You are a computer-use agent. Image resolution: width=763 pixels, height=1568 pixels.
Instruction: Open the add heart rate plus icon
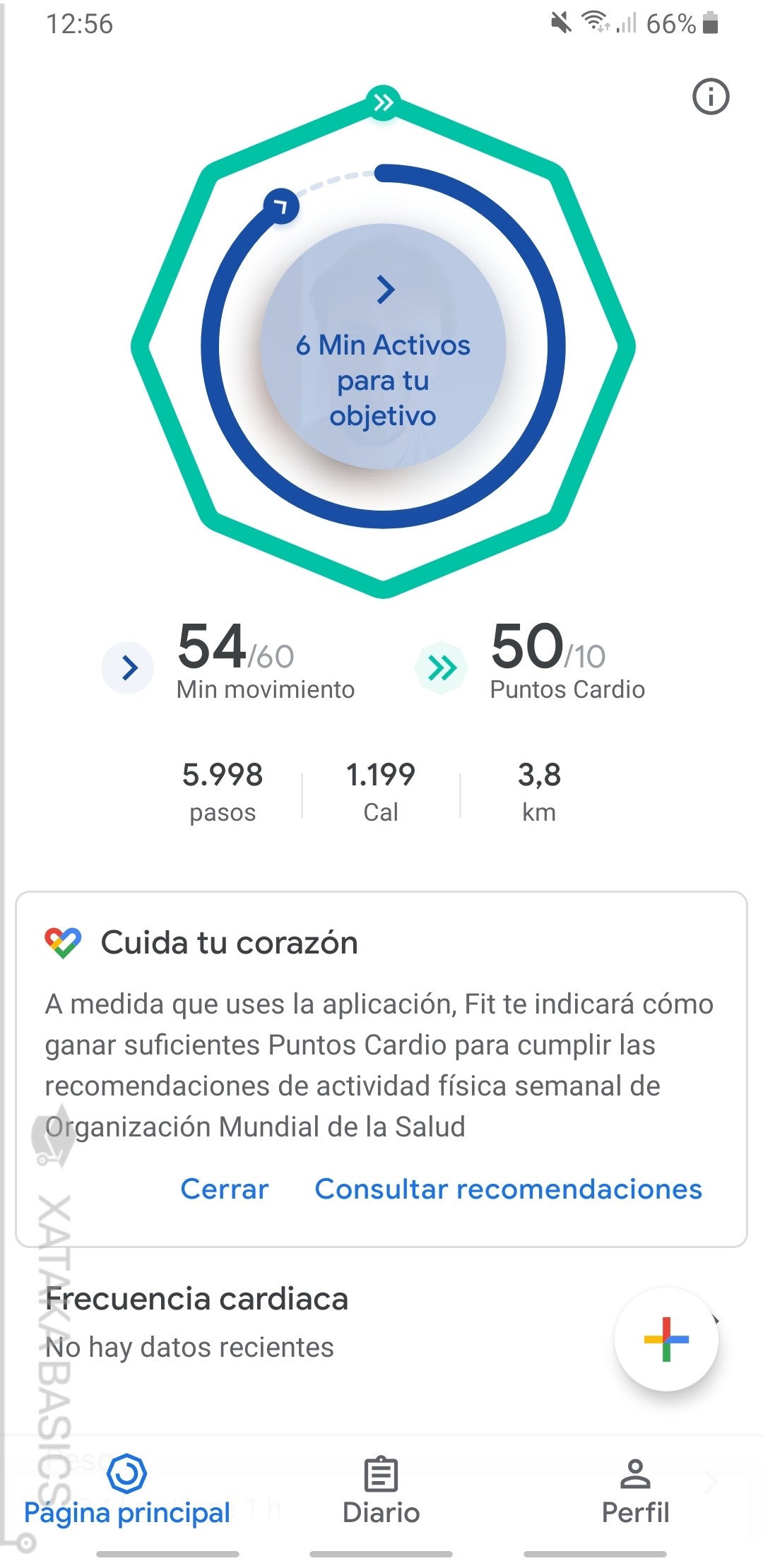point(665,1341)
